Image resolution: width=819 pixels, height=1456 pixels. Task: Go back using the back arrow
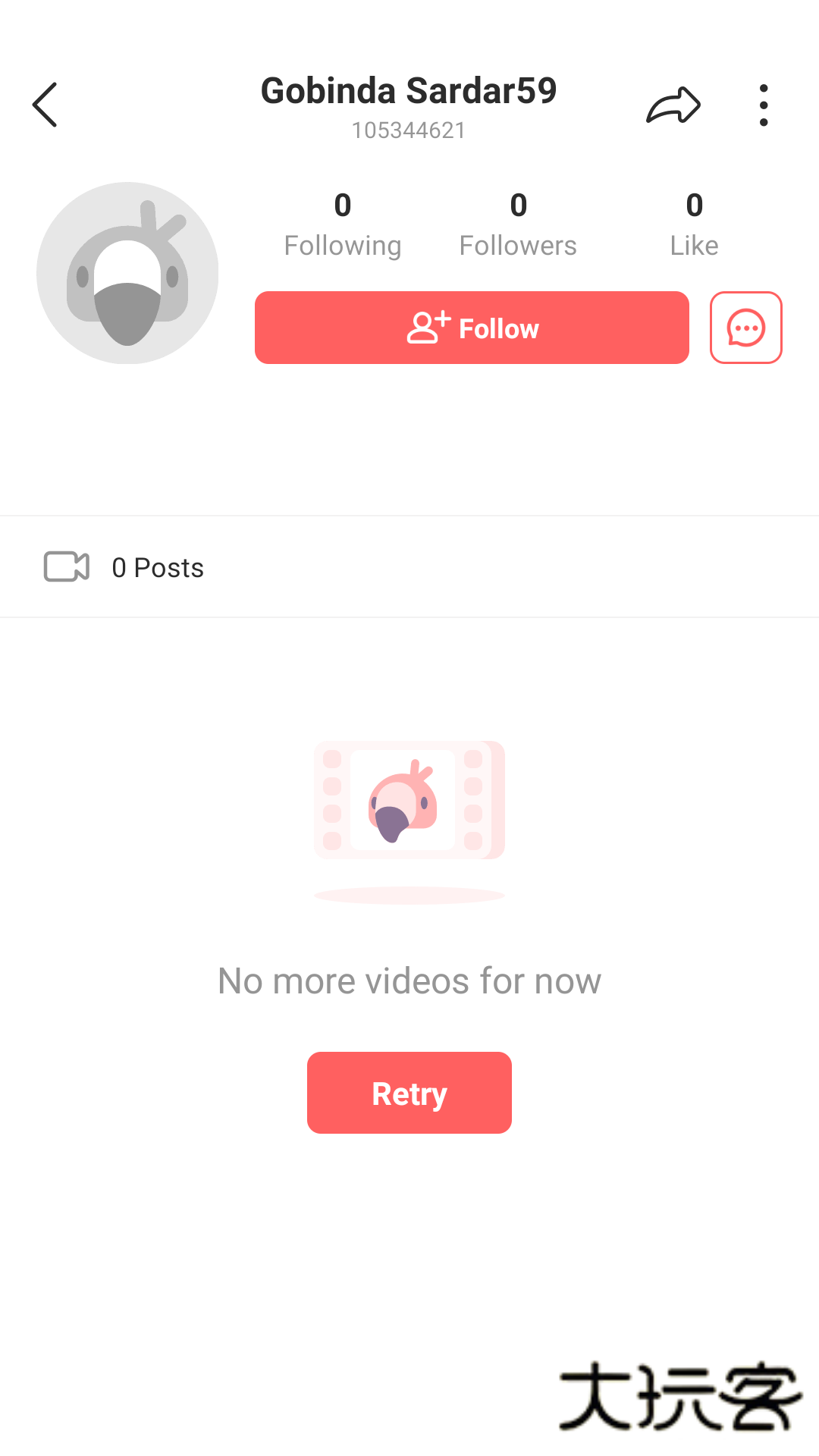click(x=45, y=105)
